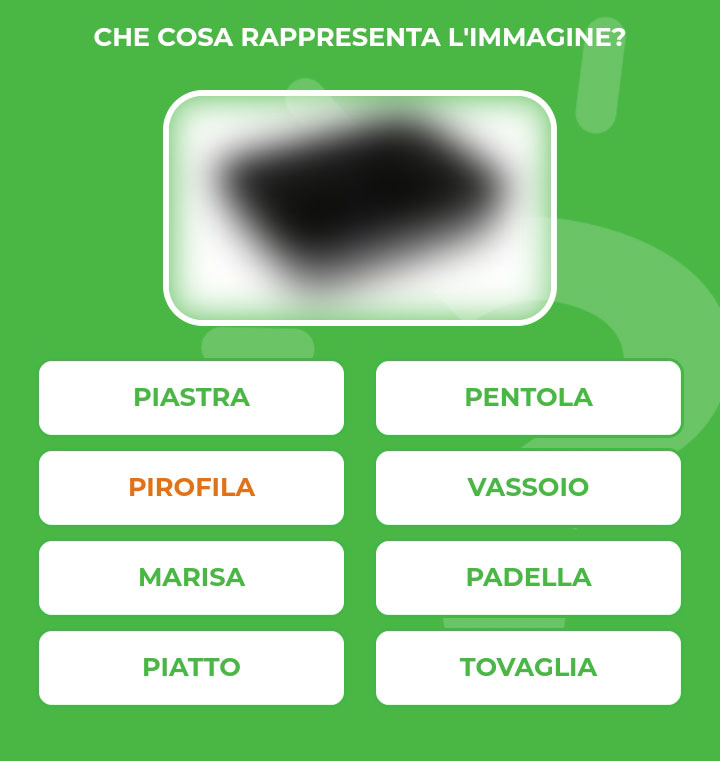Click the answer in the bottom-right position
The height and width of the screenshot is (761, 720).
tap(528, 667)
